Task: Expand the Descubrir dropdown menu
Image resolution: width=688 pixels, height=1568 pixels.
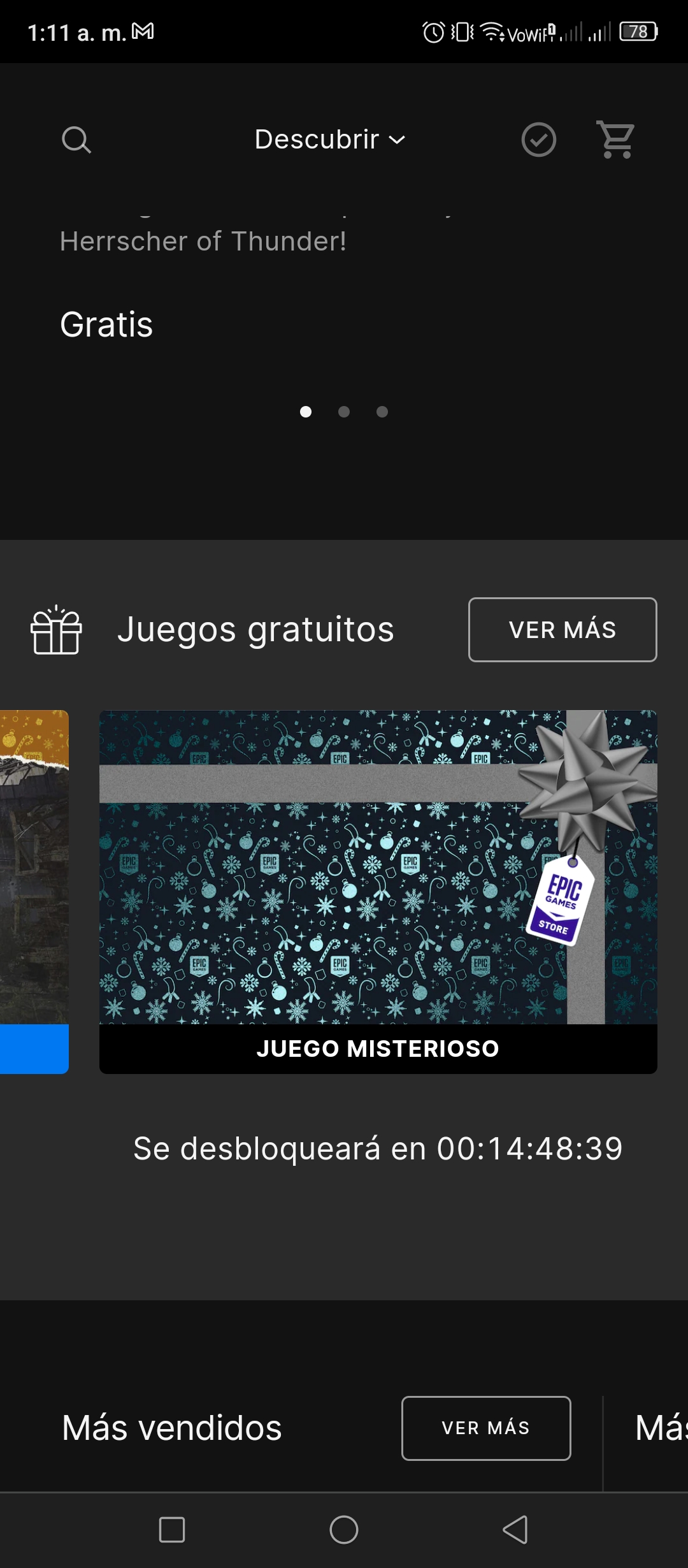Action: pos(330,139)
